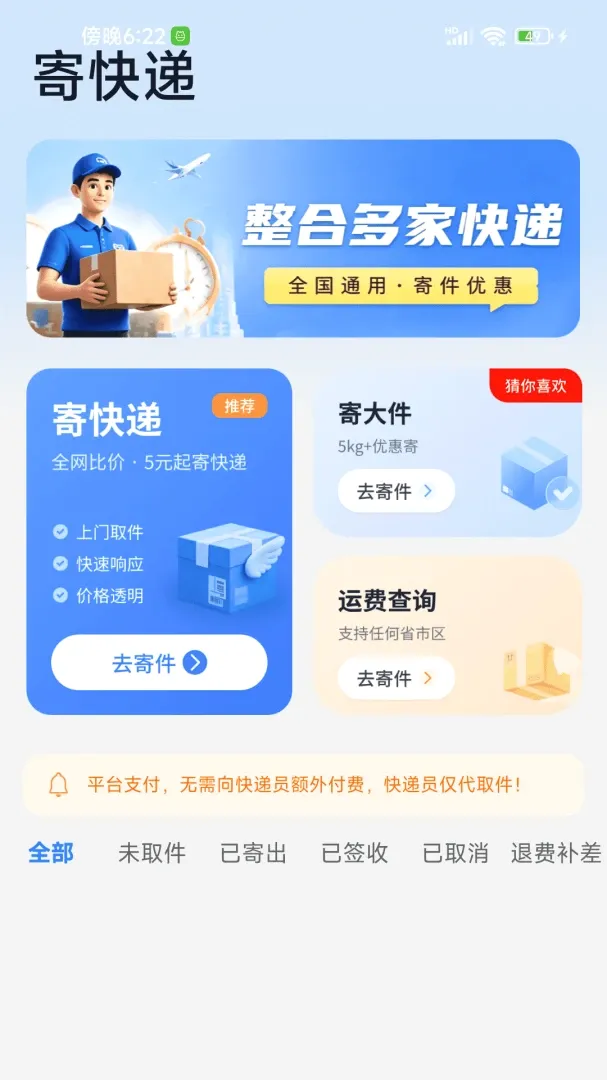Select the 全部 orders tab
Image resolution: width=607 pixels, height=1080 pixels.
[x=51, y=853]
